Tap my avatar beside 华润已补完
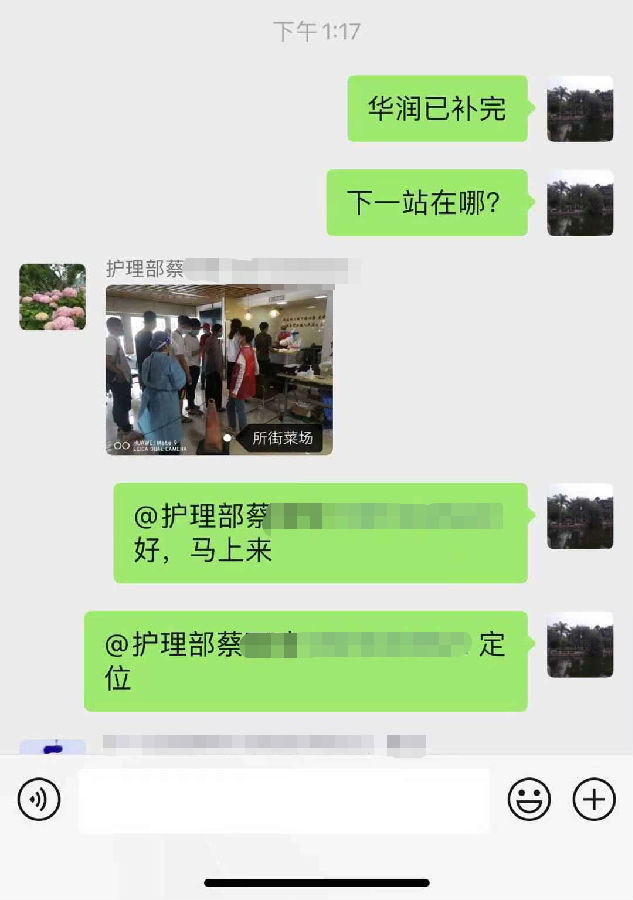 pyautogui.click(x=580, y=108)
